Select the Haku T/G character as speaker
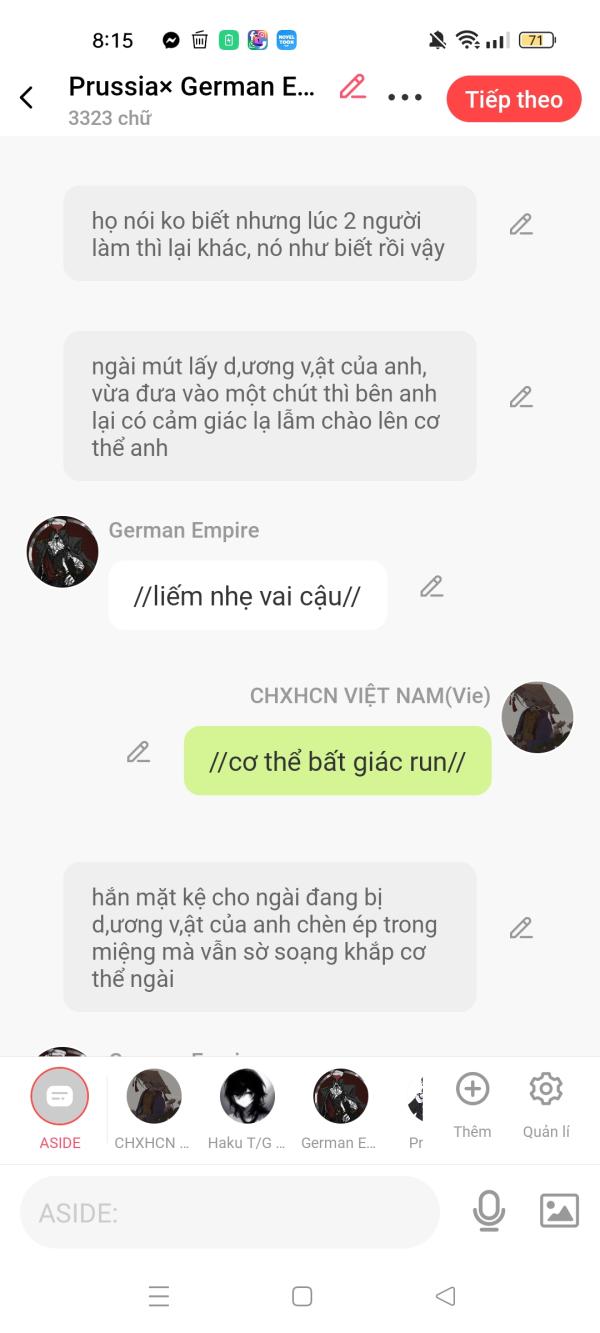 [247, 1097]
